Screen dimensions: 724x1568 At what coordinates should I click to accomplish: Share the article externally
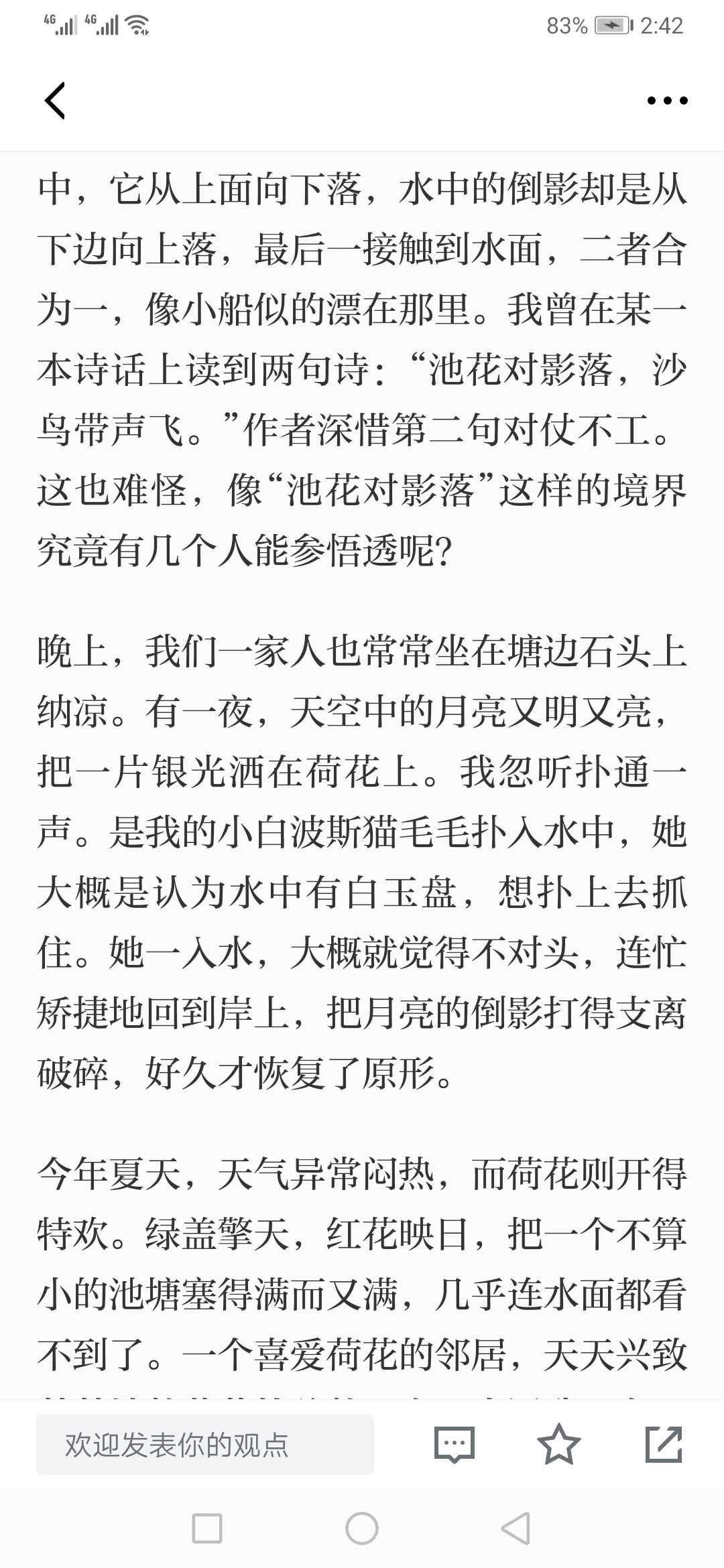[x=663, y=1445]
